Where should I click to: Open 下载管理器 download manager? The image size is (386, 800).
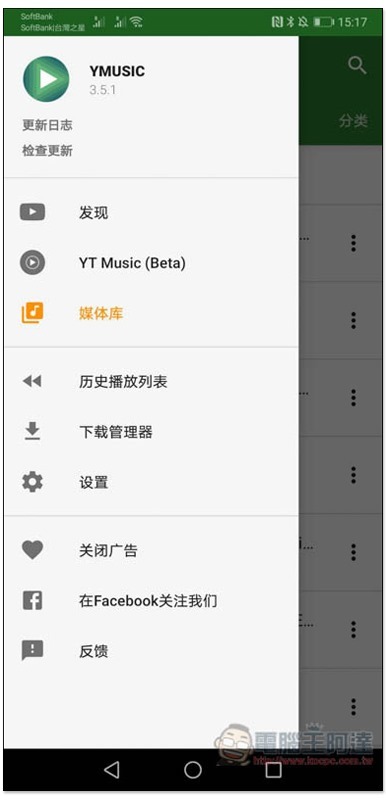(151, 432)
